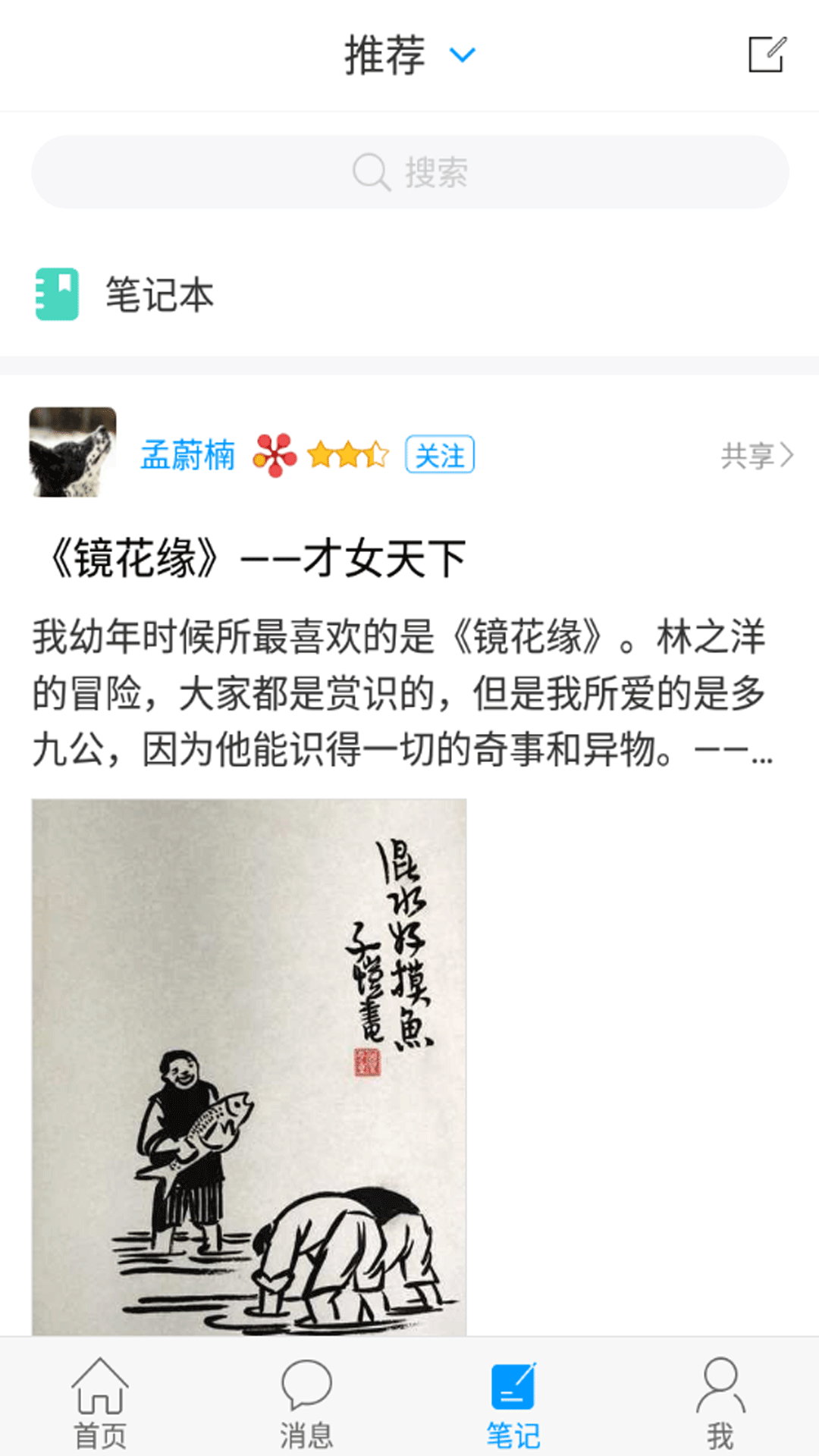Open the 笔记本 notebook row

pyautogui.click(x=159, y=294)
